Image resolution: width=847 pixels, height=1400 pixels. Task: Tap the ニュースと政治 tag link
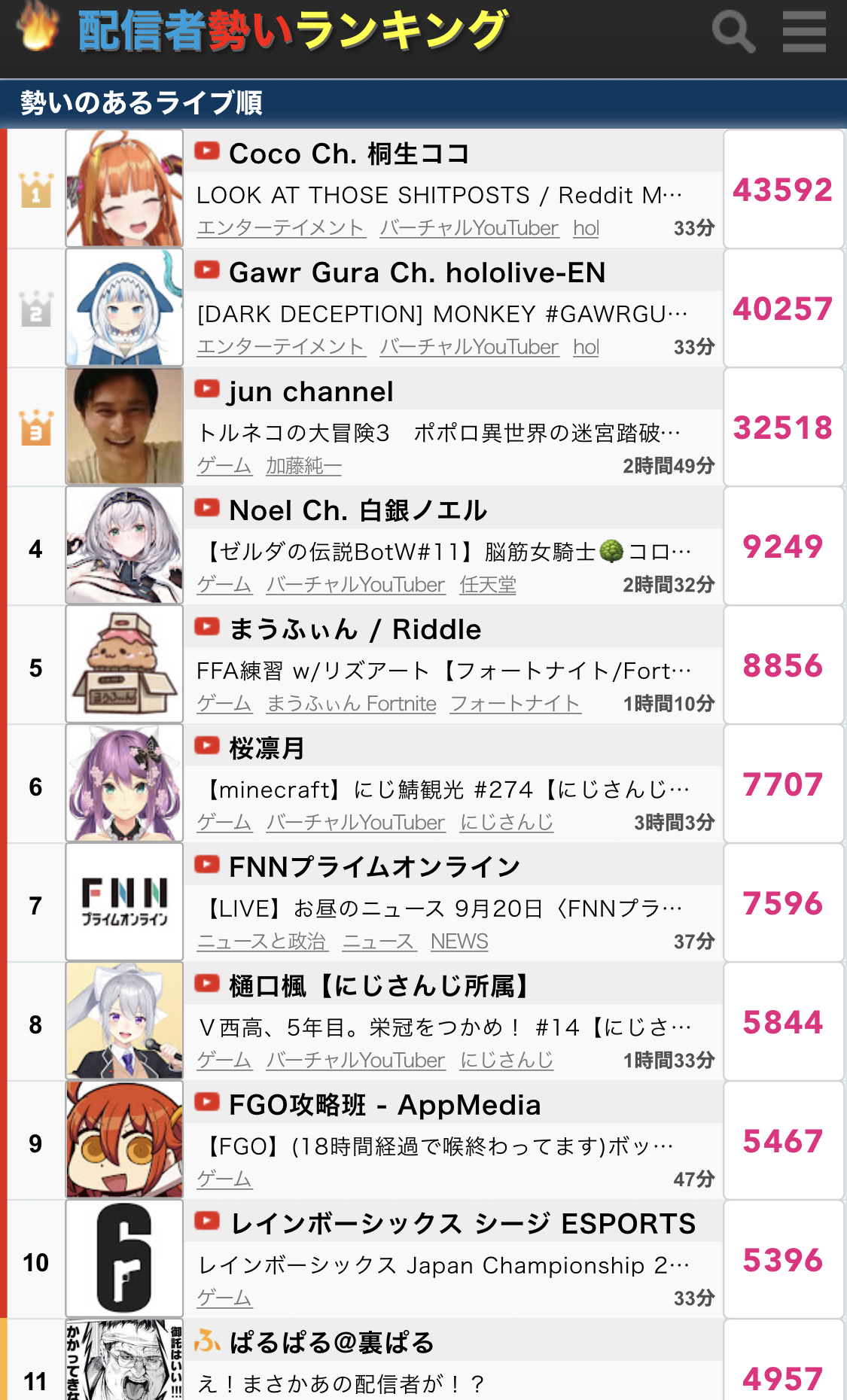point(262,942)
